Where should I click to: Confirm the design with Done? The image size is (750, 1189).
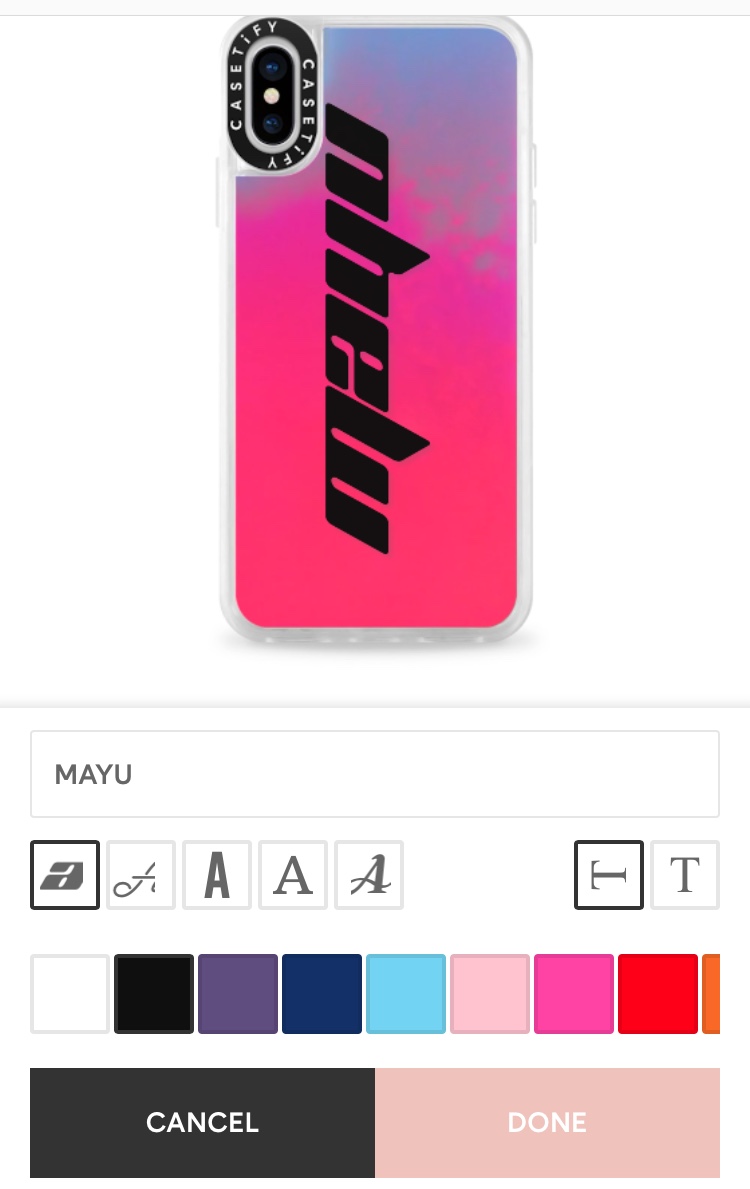click(x=547, y=1122)
